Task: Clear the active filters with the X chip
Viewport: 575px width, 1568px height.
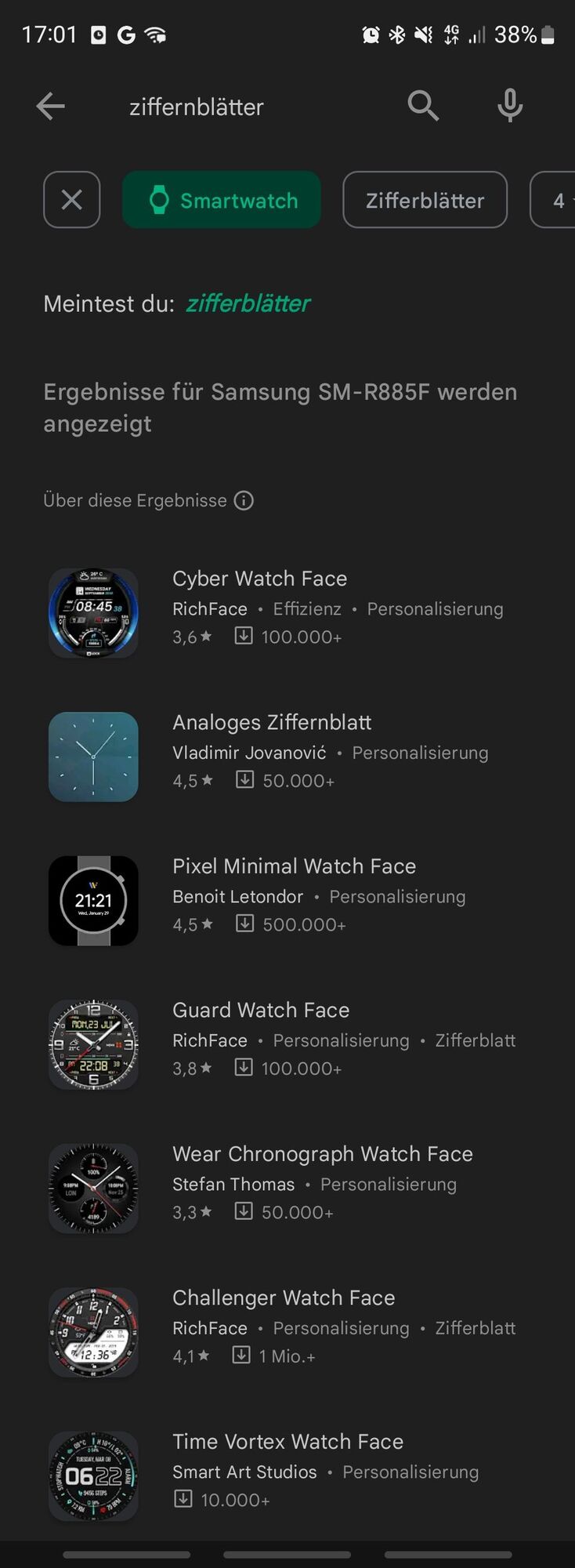Action: click(71, 200)
